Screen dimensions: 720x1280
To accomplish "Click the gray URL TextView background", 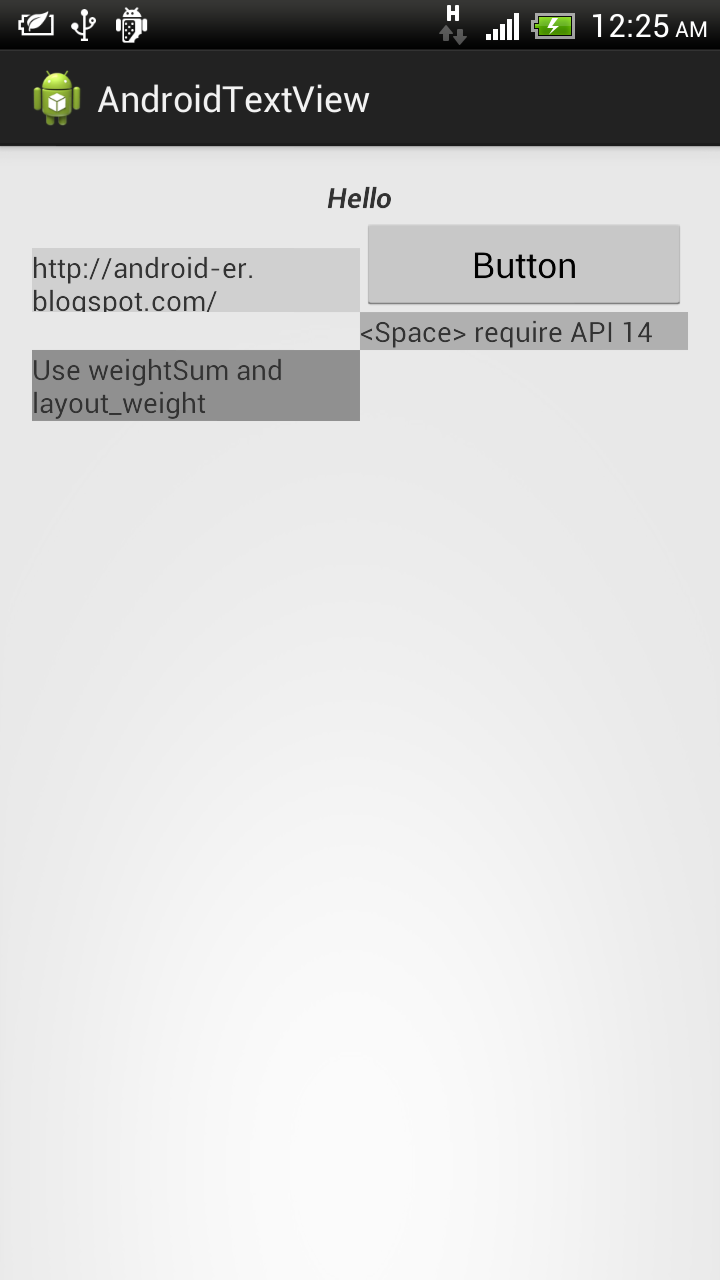I will tap(196, 280).
